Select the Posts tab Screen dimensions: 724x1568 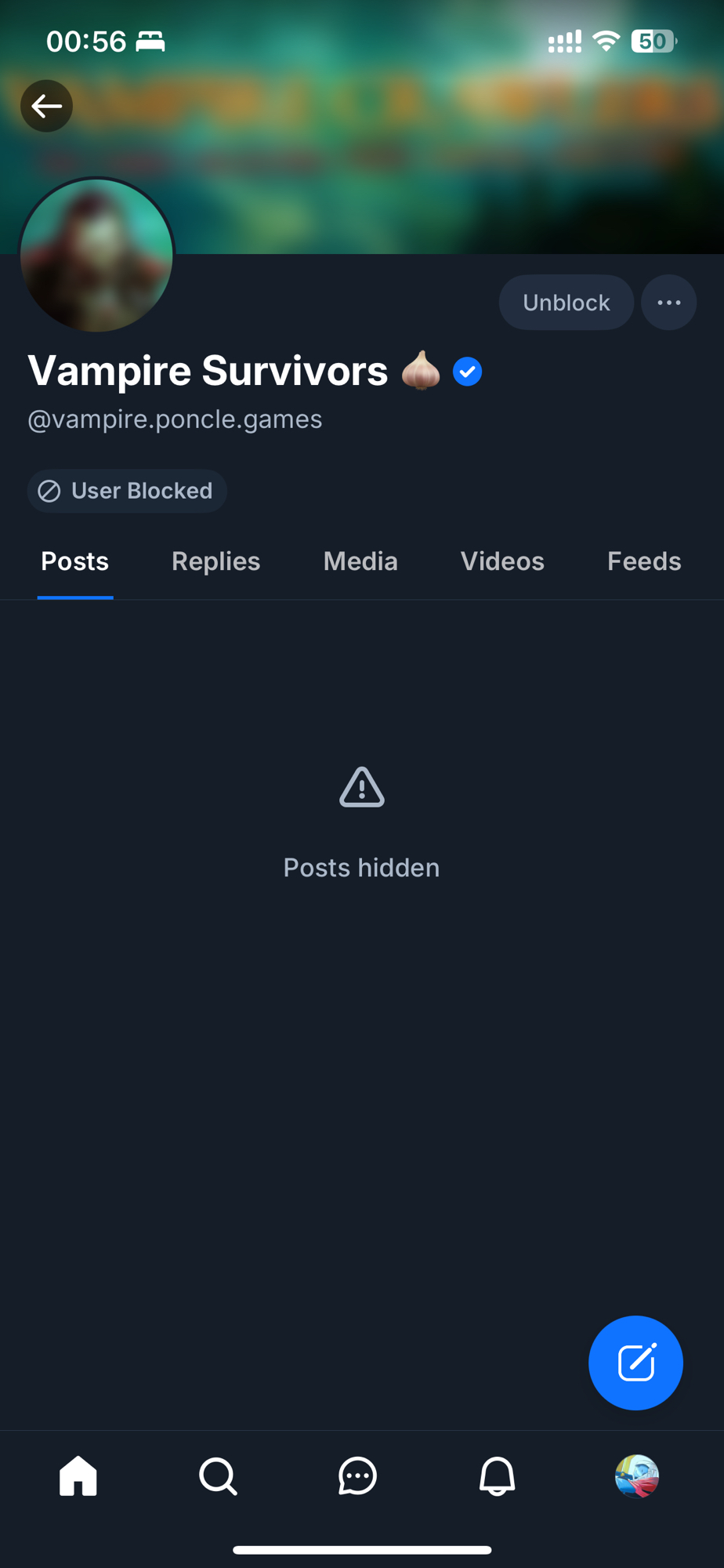[75, 561]
